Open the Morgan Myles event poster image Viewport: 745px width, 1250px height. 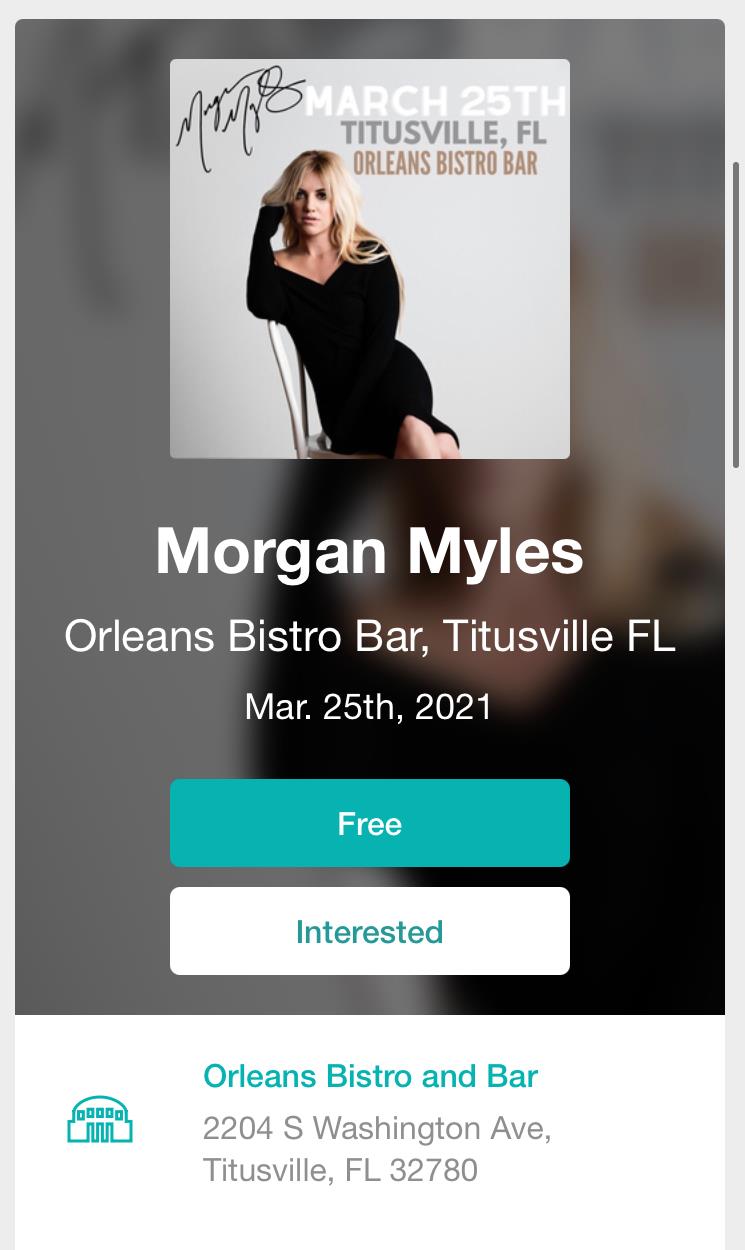pyautogui.click(x=369, y=259)
